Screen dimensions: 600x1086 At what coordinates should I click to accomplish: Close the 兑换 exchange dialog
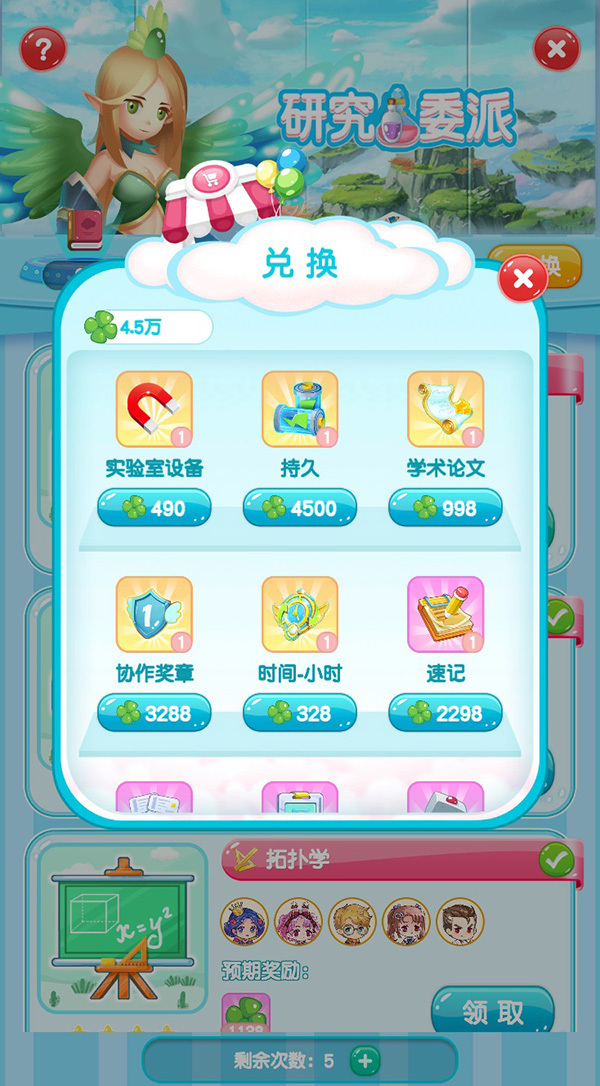tap(522, 279)
